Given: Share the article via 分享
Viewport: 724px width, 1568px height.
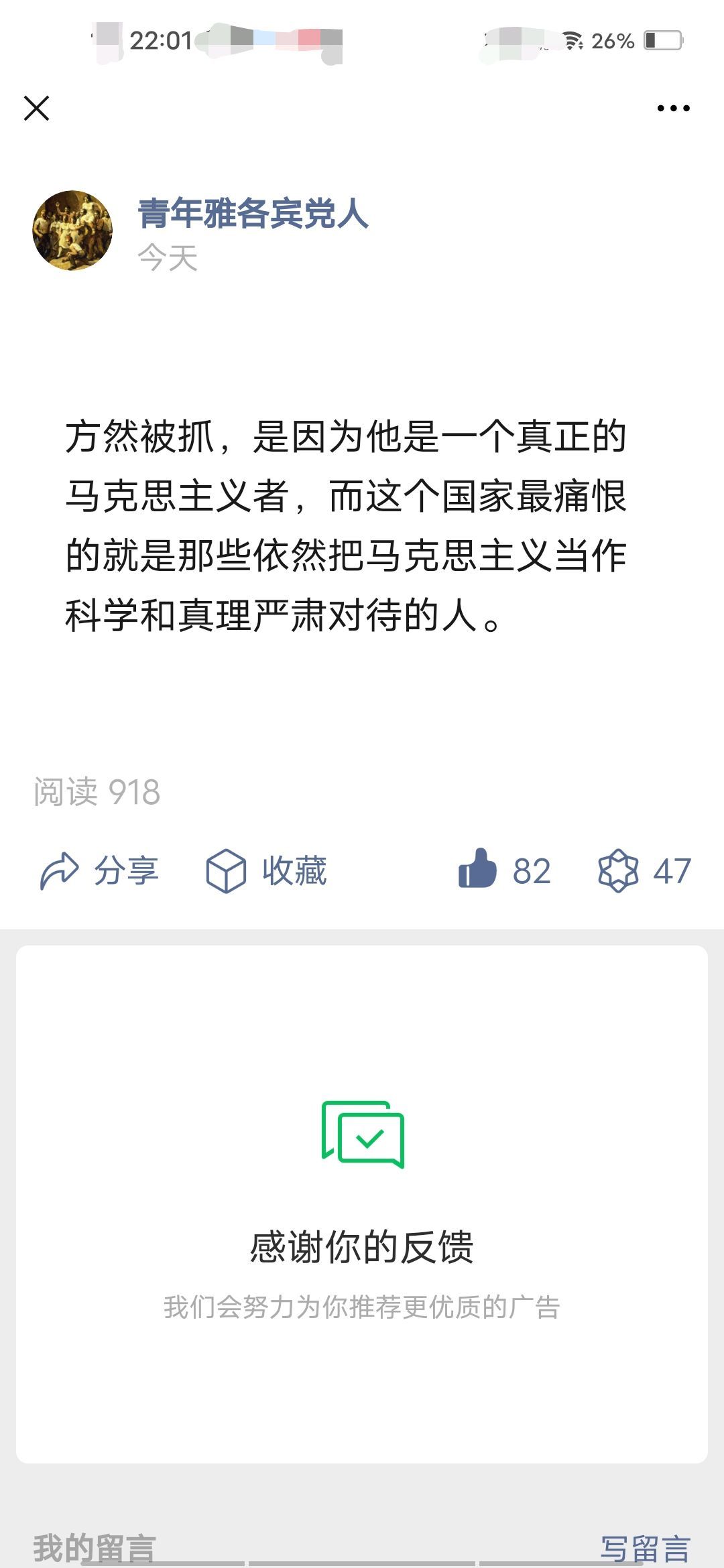Looking at the screenshot, I should [x=100, y=871].
